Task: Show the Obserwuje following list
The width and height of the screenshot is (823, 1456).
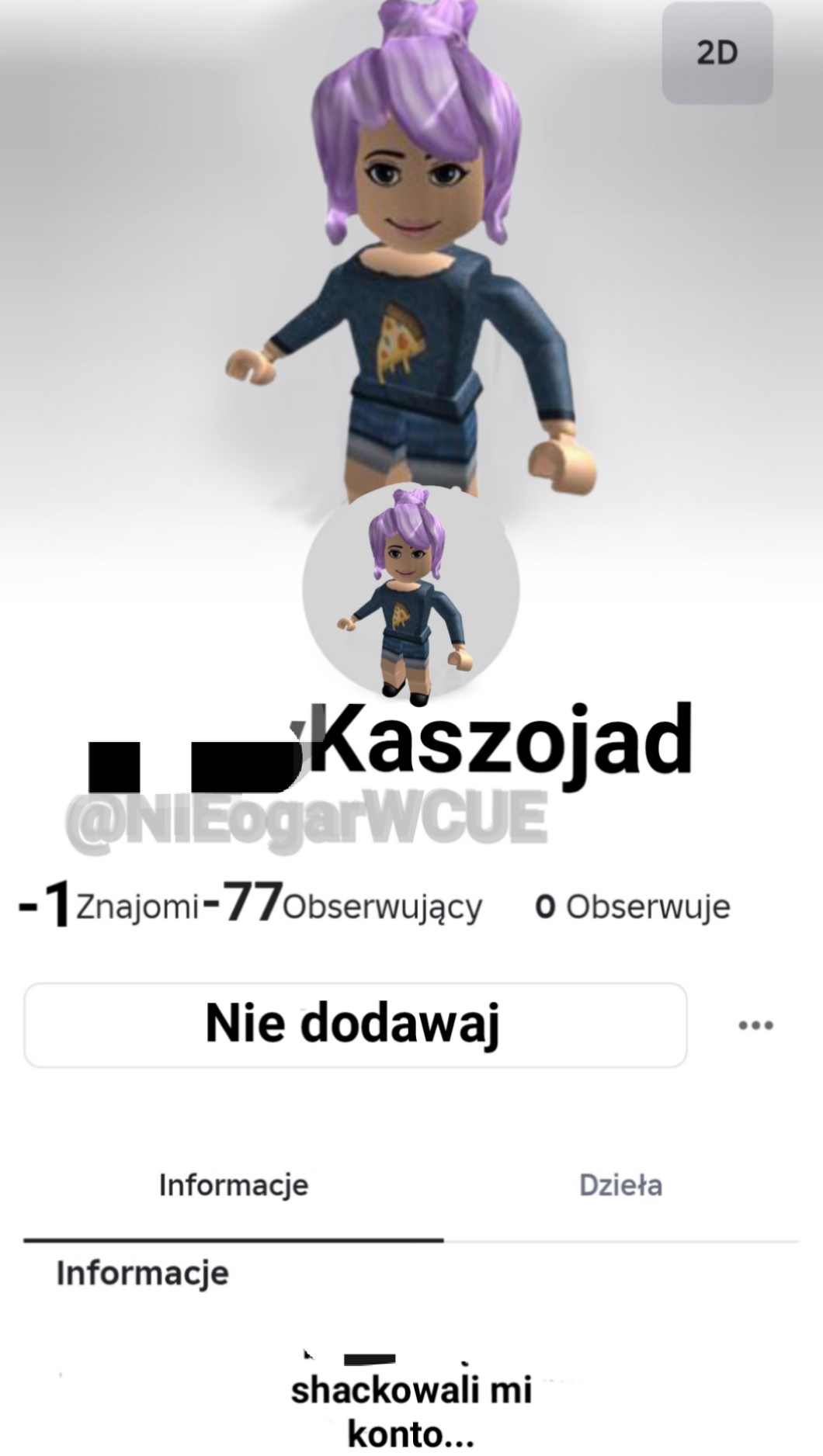Action: click(x=633, y=907)
